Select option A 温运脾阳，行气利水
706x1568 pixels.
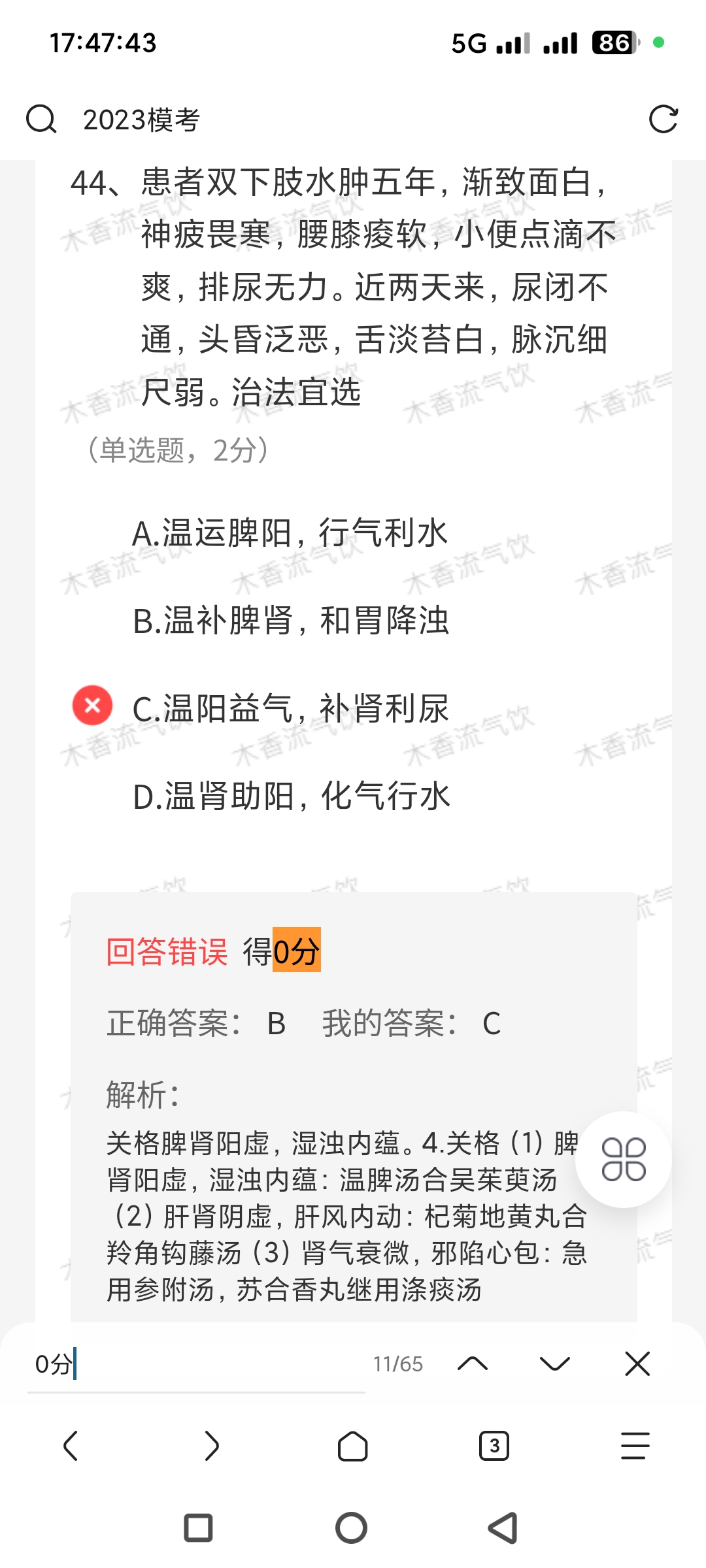click(290, 533)
